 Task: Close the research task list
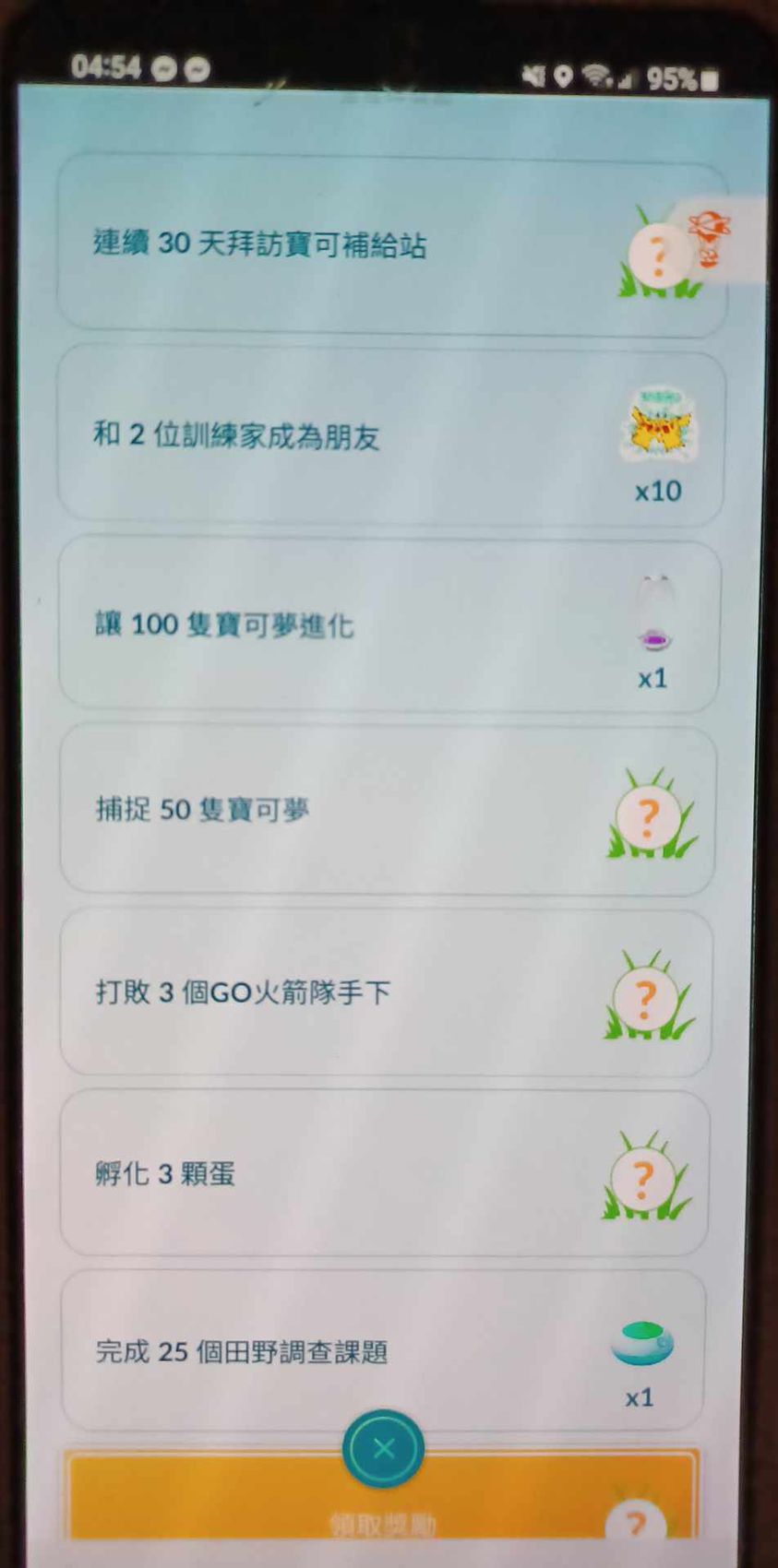click(383, 1448)
